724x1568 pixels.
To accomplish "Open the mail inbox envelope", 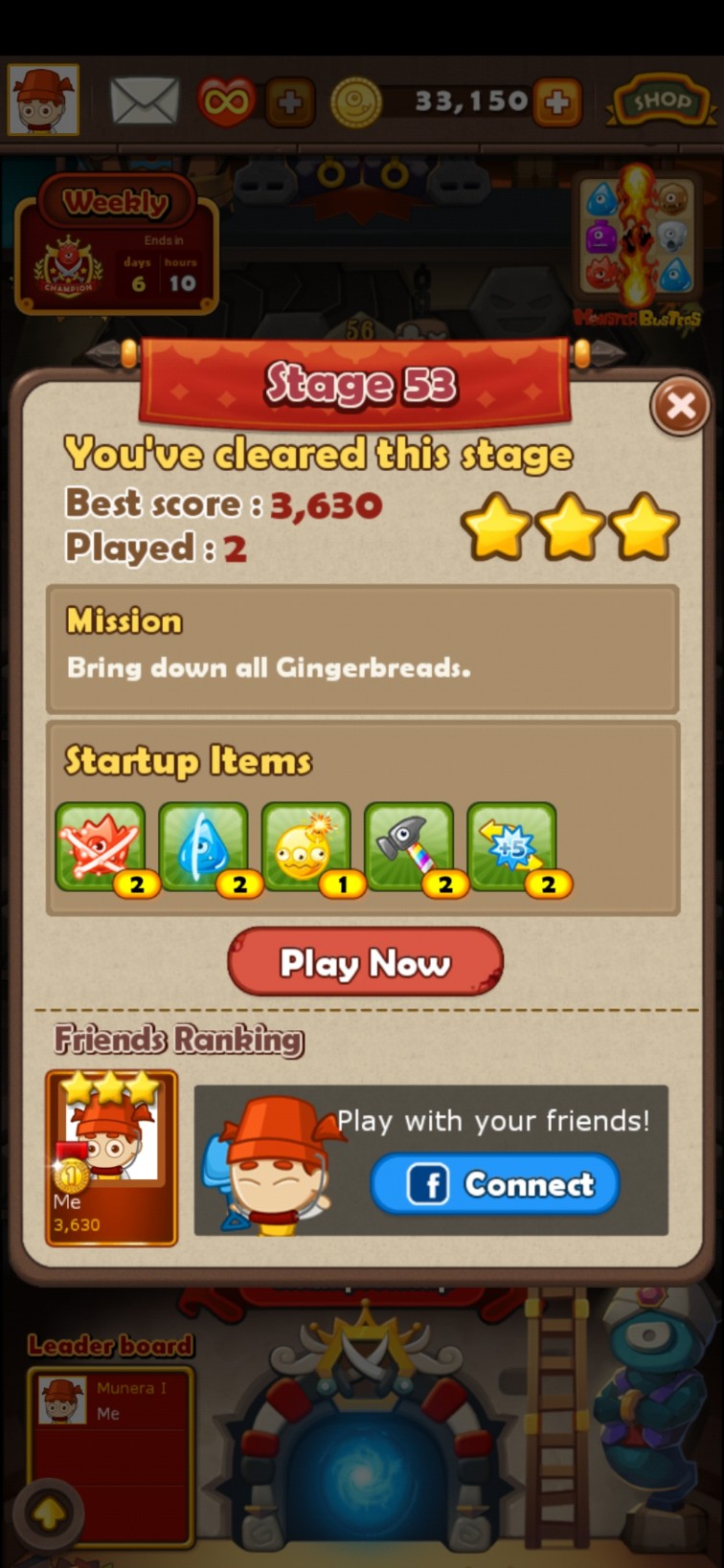I will tap(145, 101).
